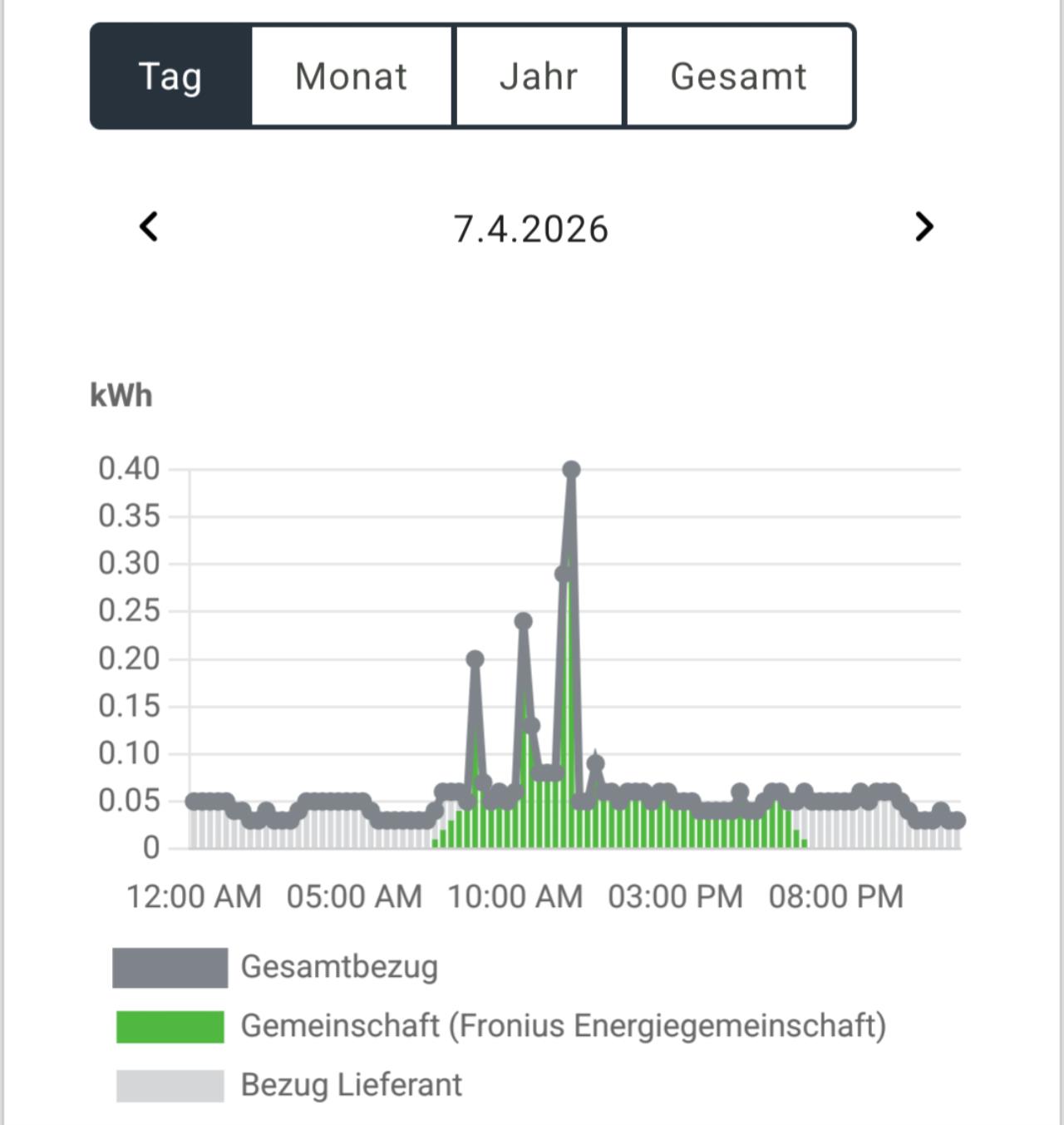
Task: Select the Tag view tab
Action: (x=170, y=76)
